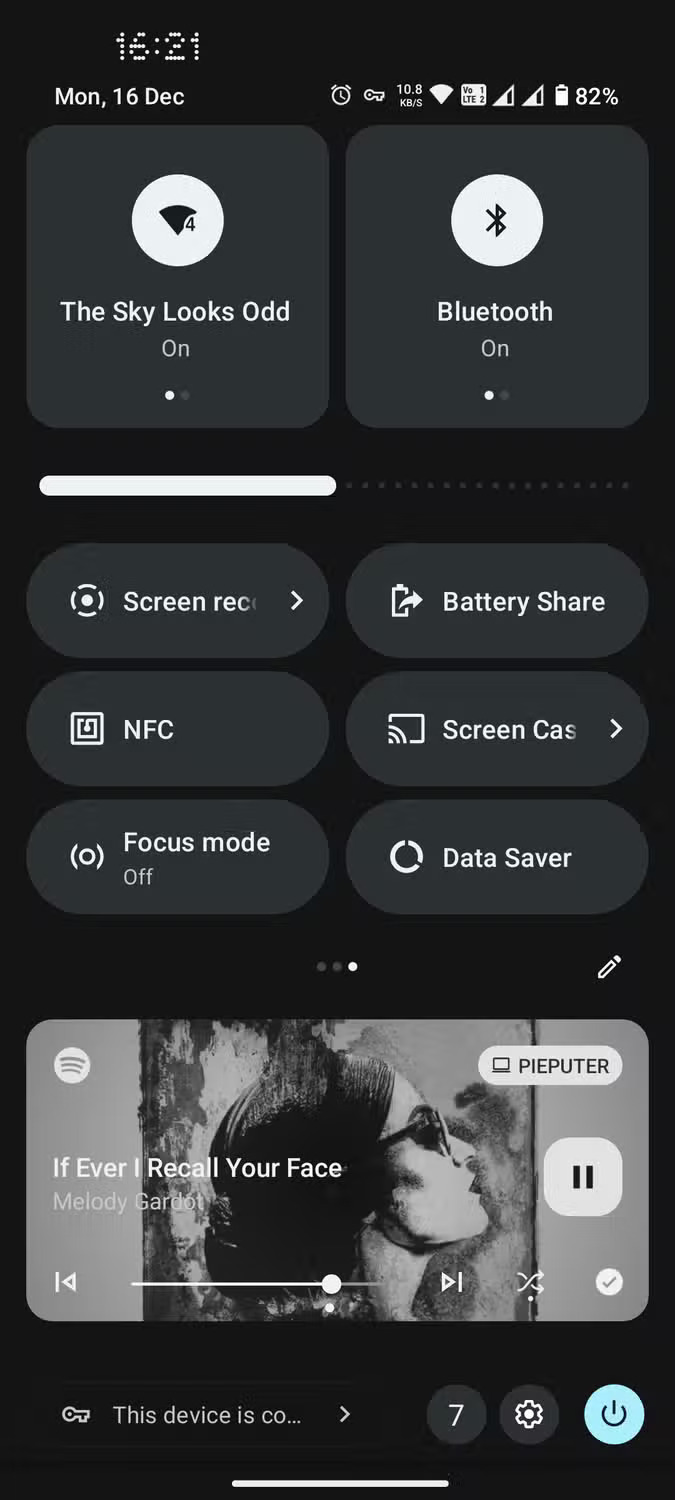
Task: Open the VPN notice This device is co…
Action: click(x=207, y=1415)
